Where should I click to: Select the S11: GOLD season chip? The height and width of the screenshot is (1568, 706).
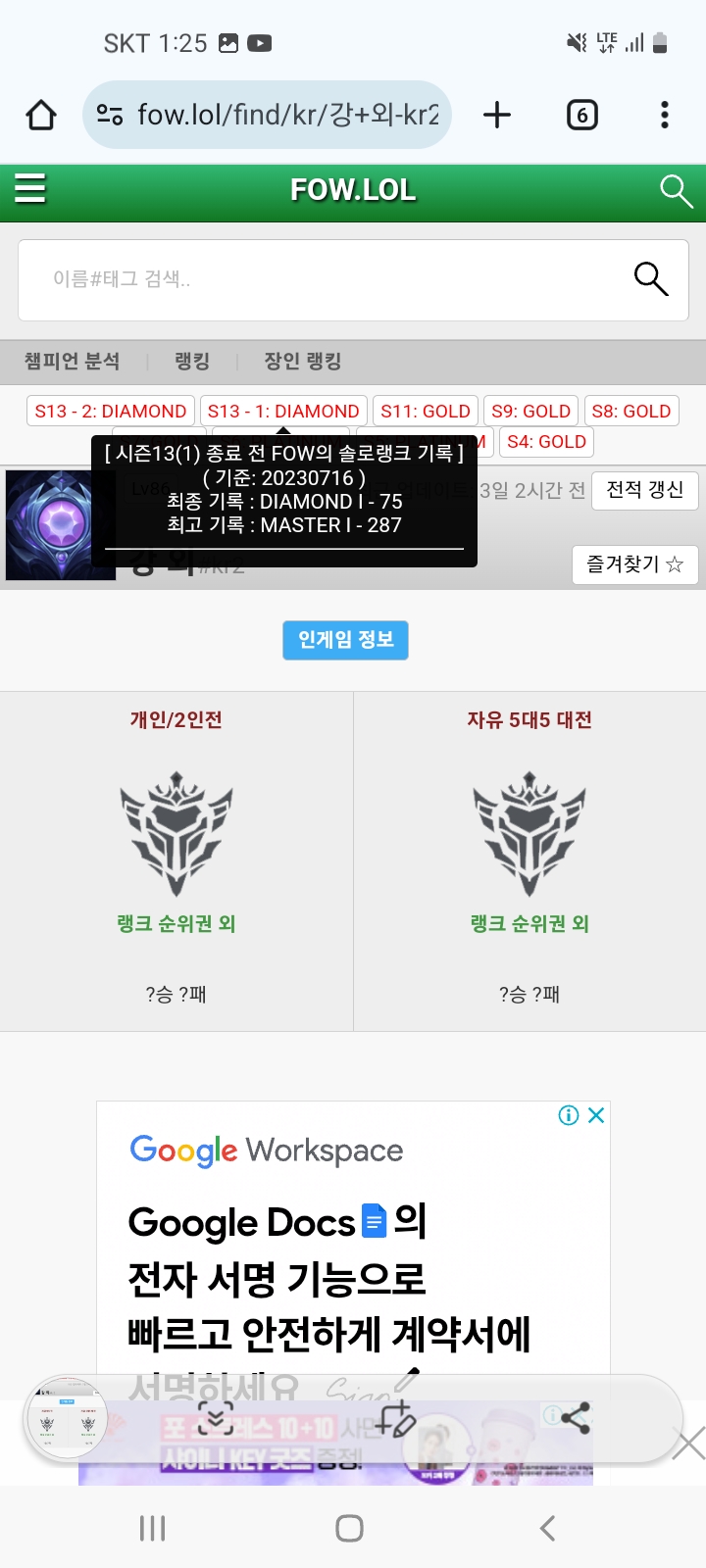click(x=426, y=412)
